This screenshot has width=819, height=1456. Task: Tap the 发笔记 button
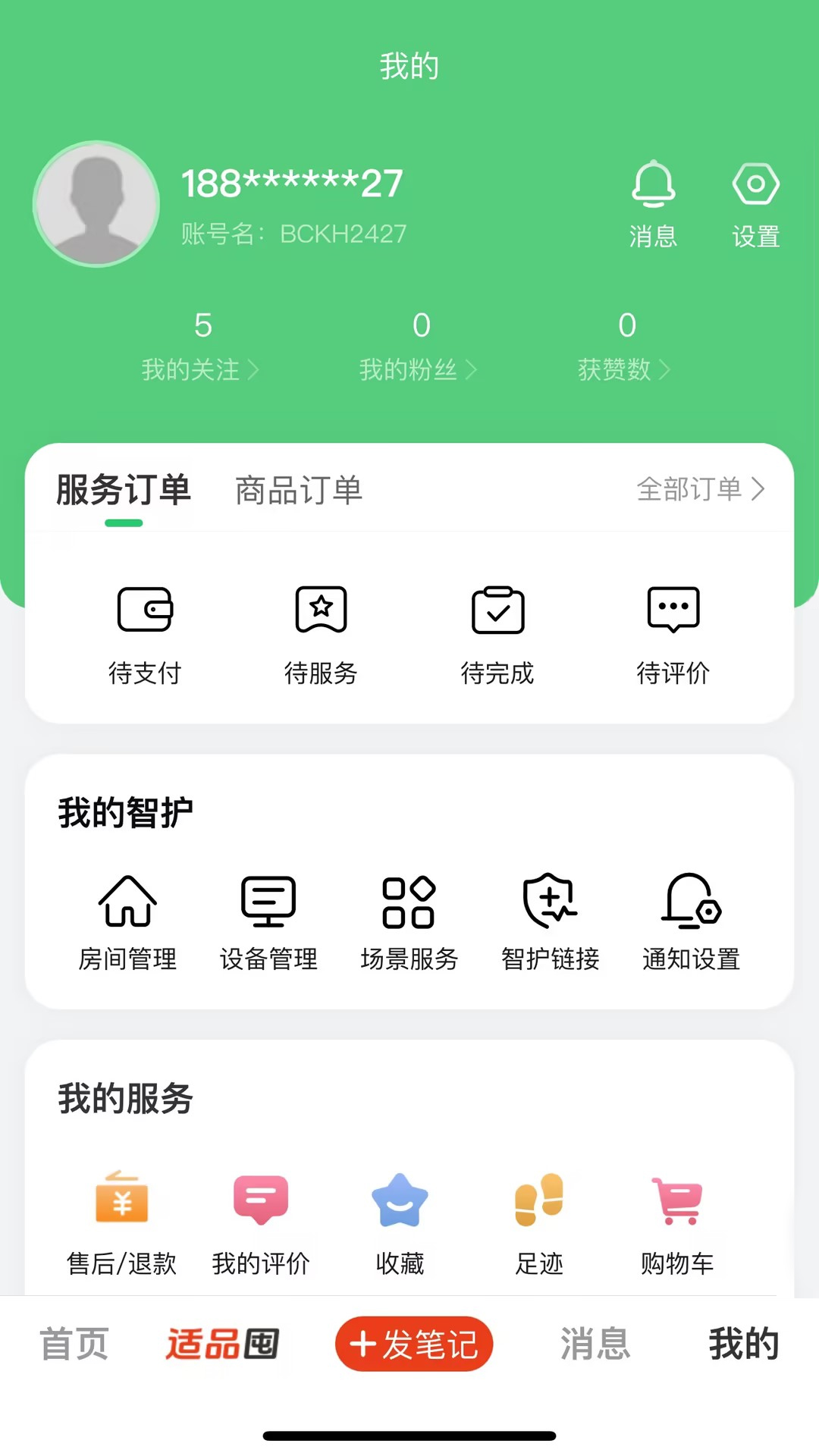click(414, 1344)
